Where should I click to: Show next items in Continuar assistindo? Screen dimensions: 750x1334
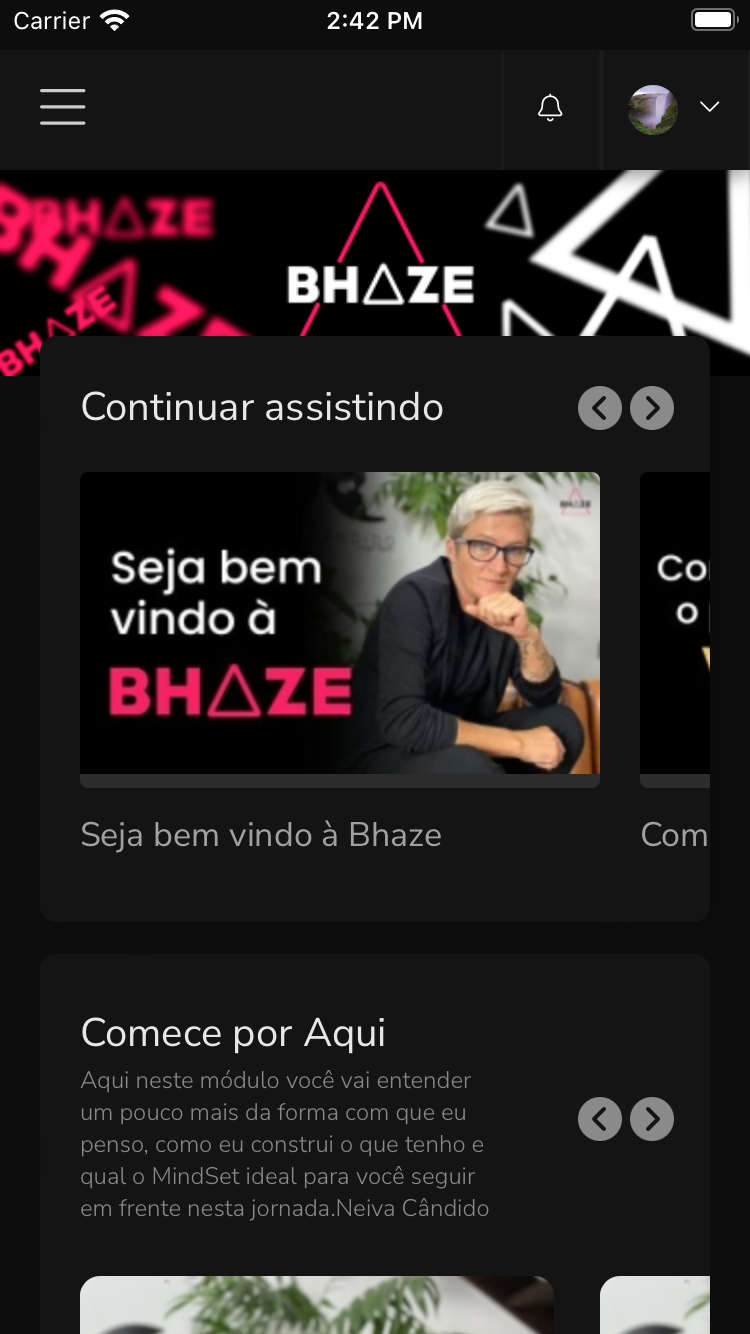(x=652, y=408)
